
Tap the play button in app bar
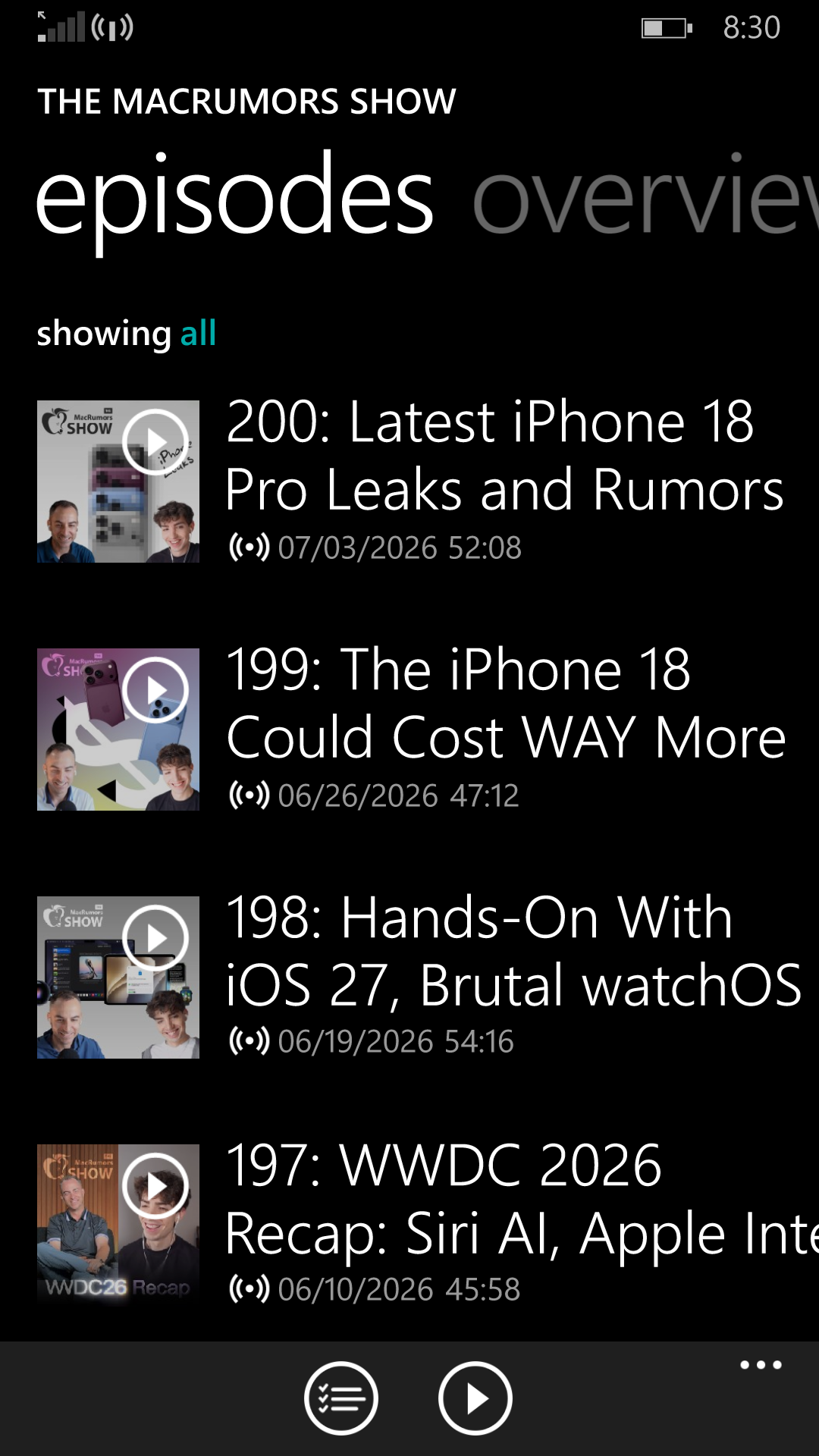click(x=475, y=1398)
